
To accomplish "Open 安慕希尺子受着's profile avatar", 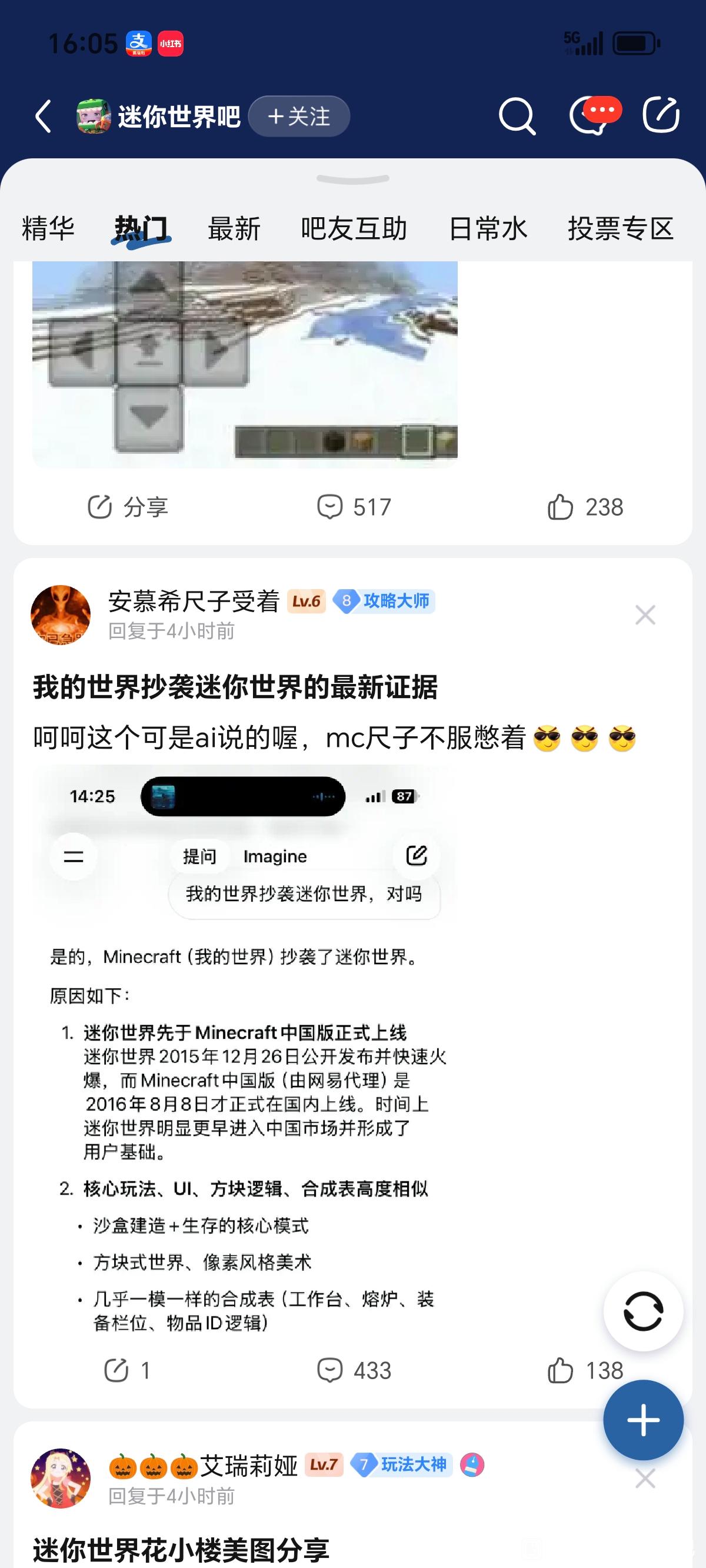I will [x=61, y=615].
